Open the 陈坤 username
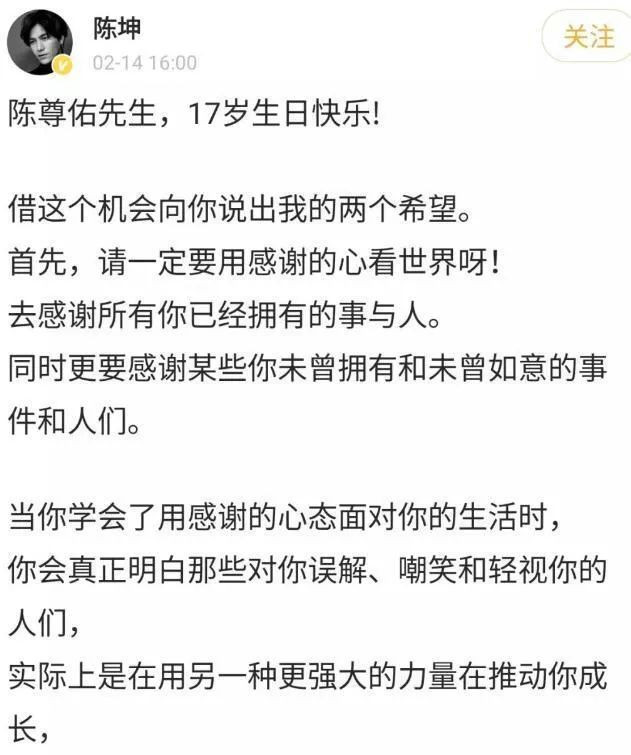This screenshot has height=755, width=631. pyautogui.click(x=117, y=27)
